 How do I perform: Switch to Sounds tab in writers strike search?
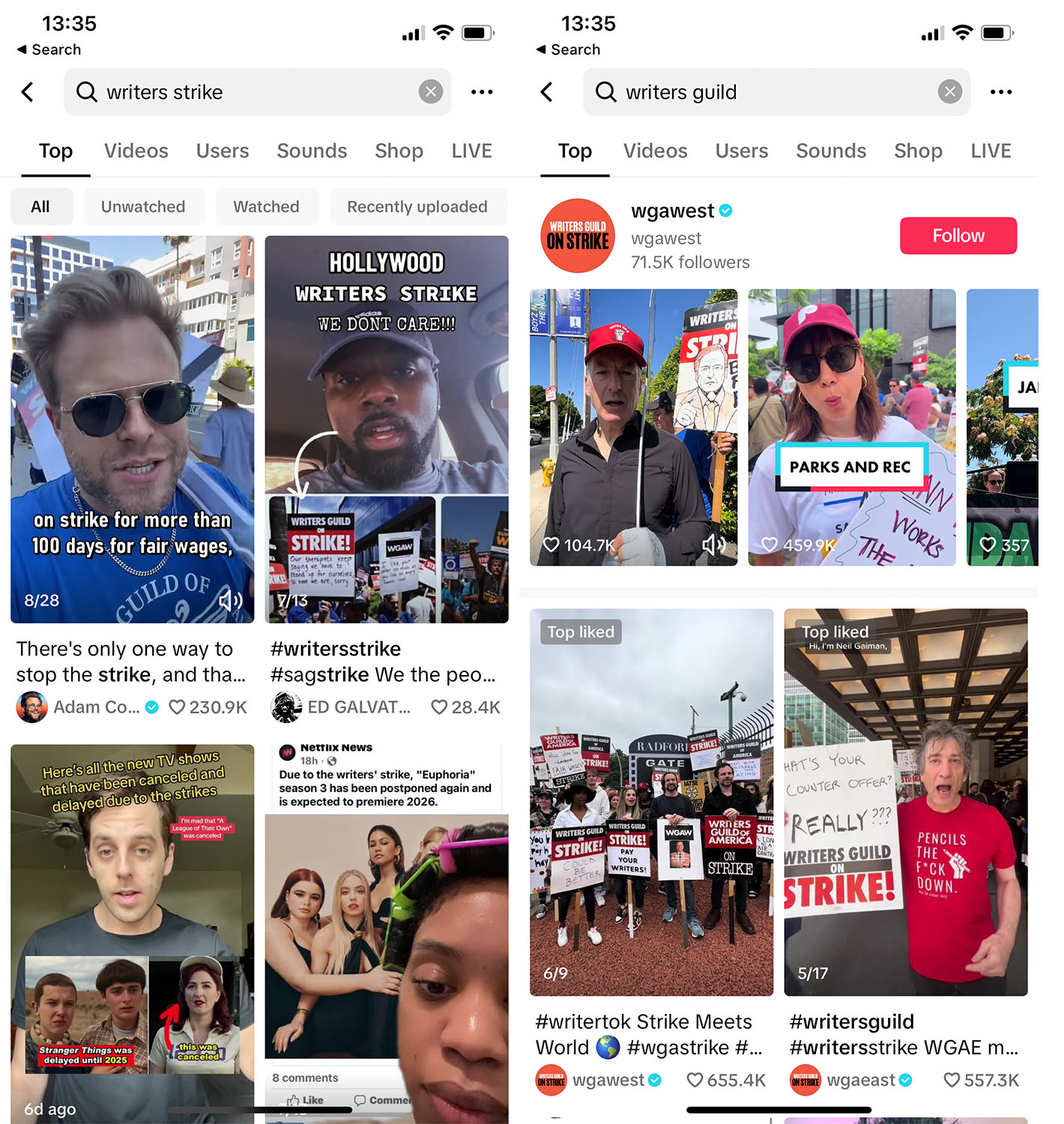tap(312, 151)
